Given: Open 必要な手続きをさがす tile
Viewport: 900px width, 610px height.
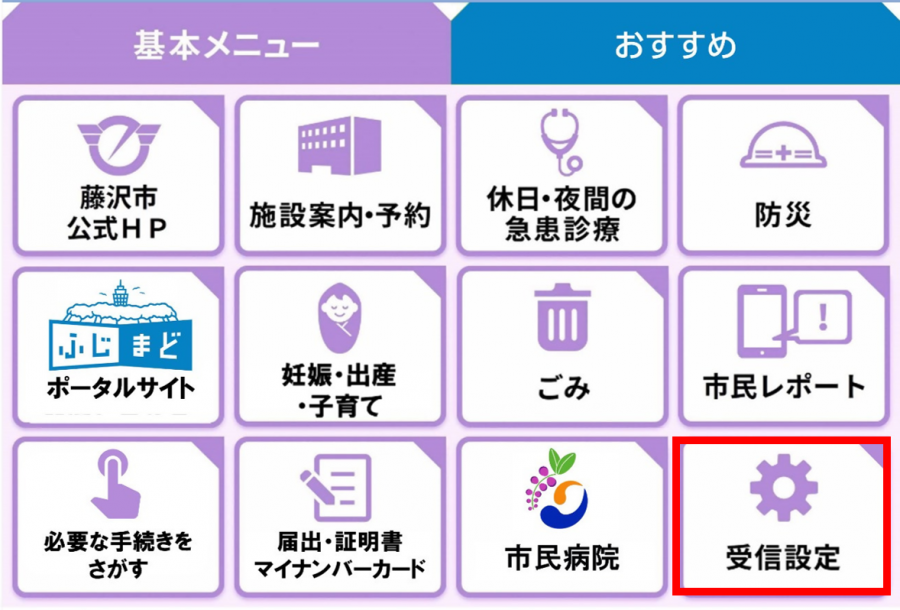Looking at the screenshot, I should click(x=118, y=516).
